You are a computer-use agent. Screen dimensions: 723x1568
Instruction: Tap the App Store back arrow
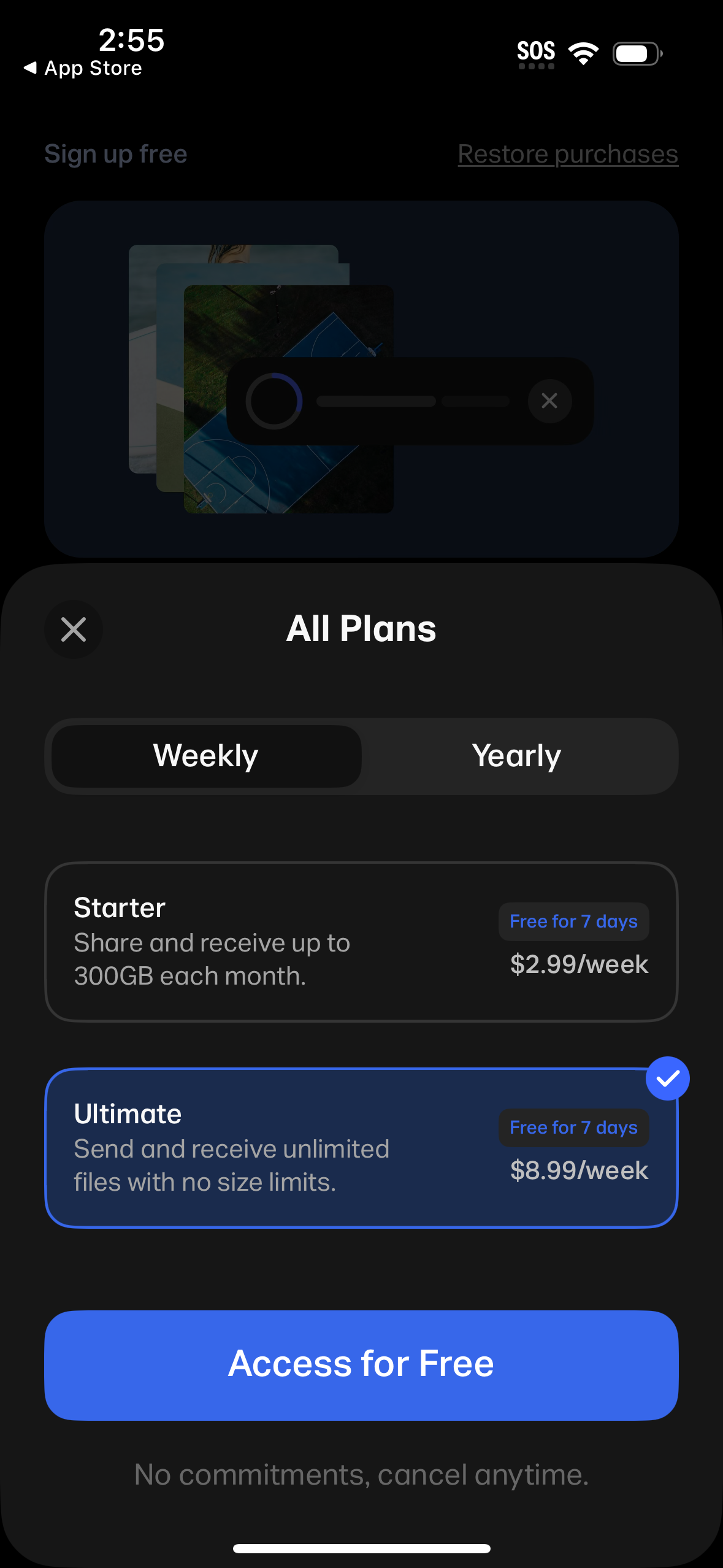click(31, 67)
